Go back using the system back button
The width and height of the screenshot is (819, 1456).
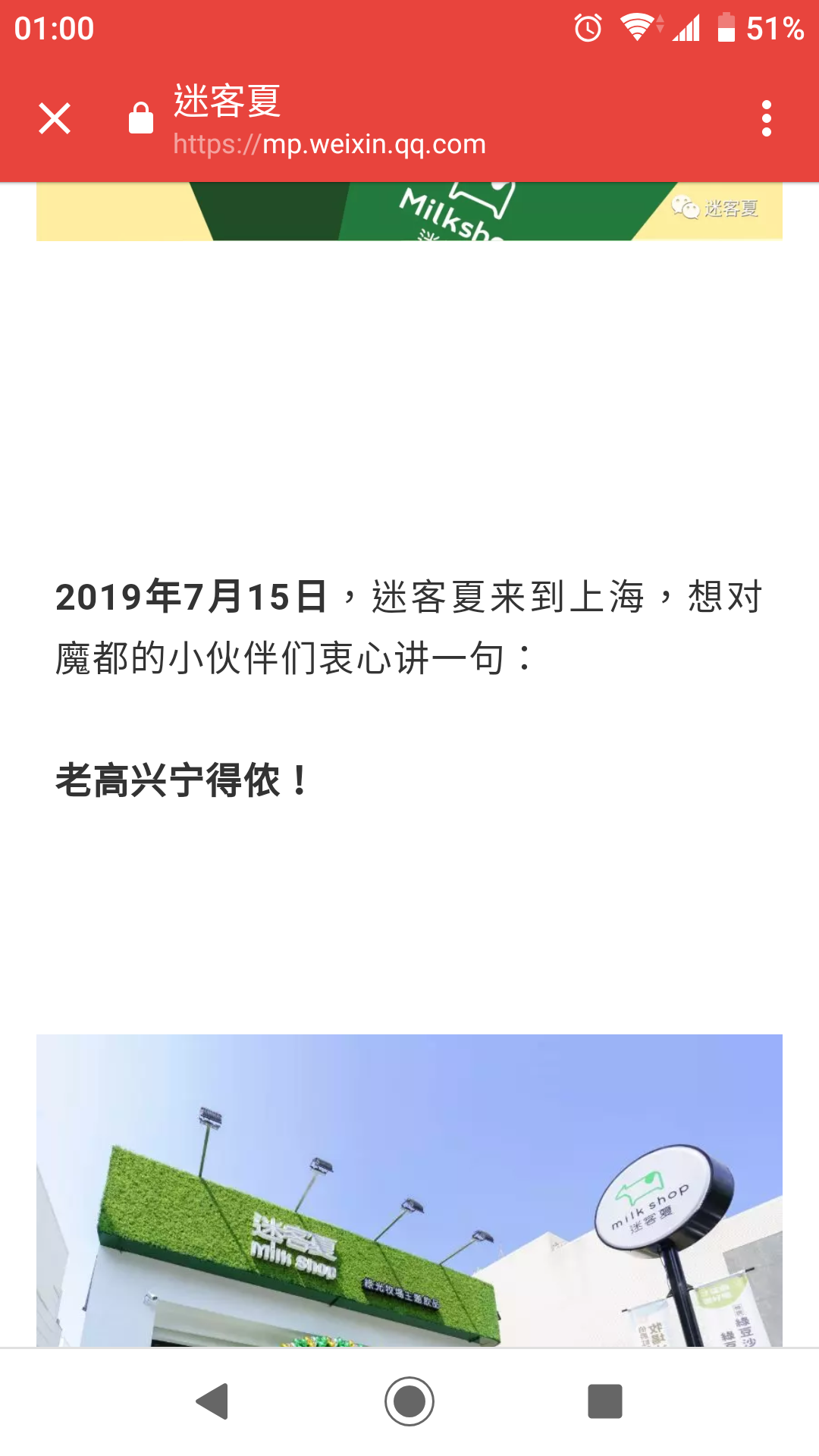pyautogui.click(x=212, y=1401)
